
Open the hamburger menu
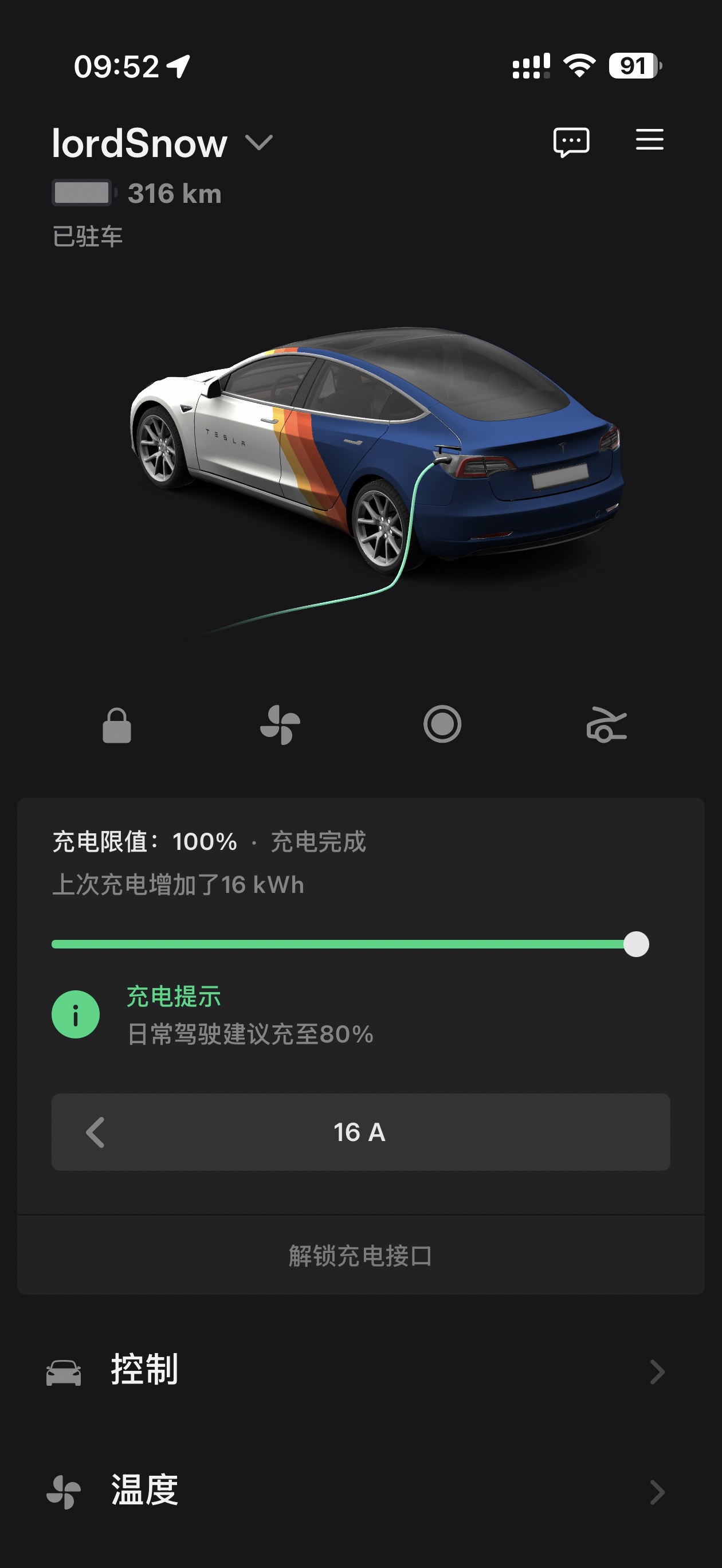649,140
